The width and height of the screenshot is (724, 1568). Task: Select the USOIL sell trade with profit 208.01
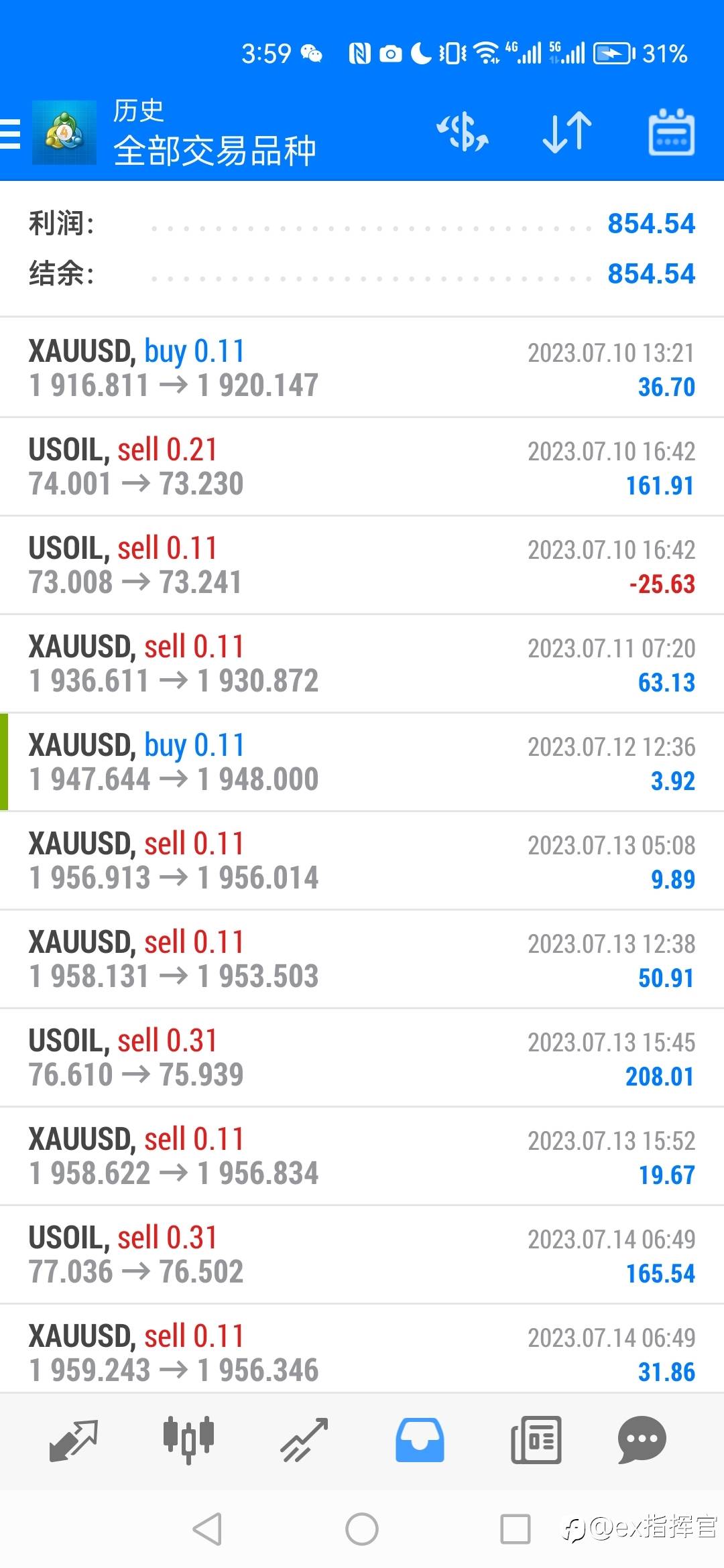coord(362,1057)
